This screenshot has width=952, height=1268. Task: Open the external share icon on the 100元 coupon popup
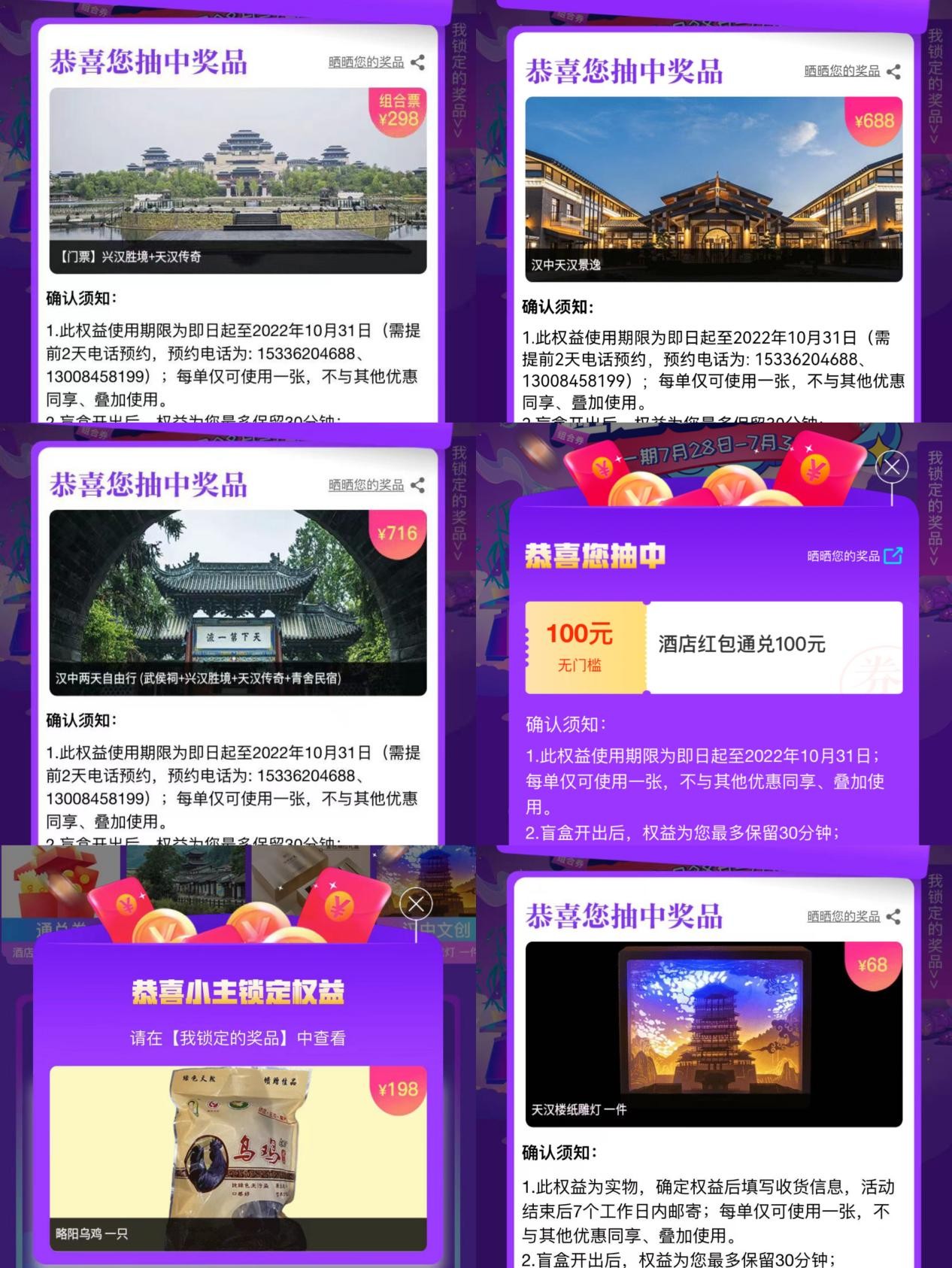click(894, 554)
